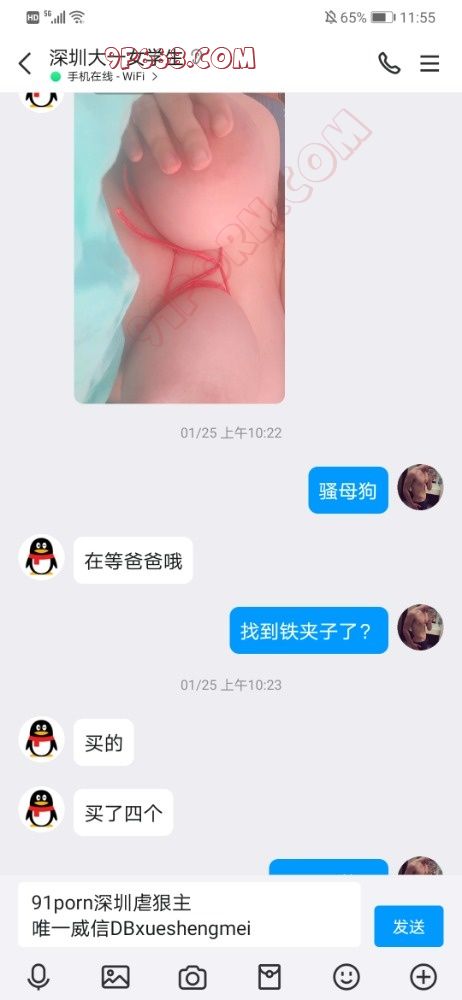Screen dimensions: 462x1000
Task: Launch the camera from the chat toolbar
Action: coord(192,977)
